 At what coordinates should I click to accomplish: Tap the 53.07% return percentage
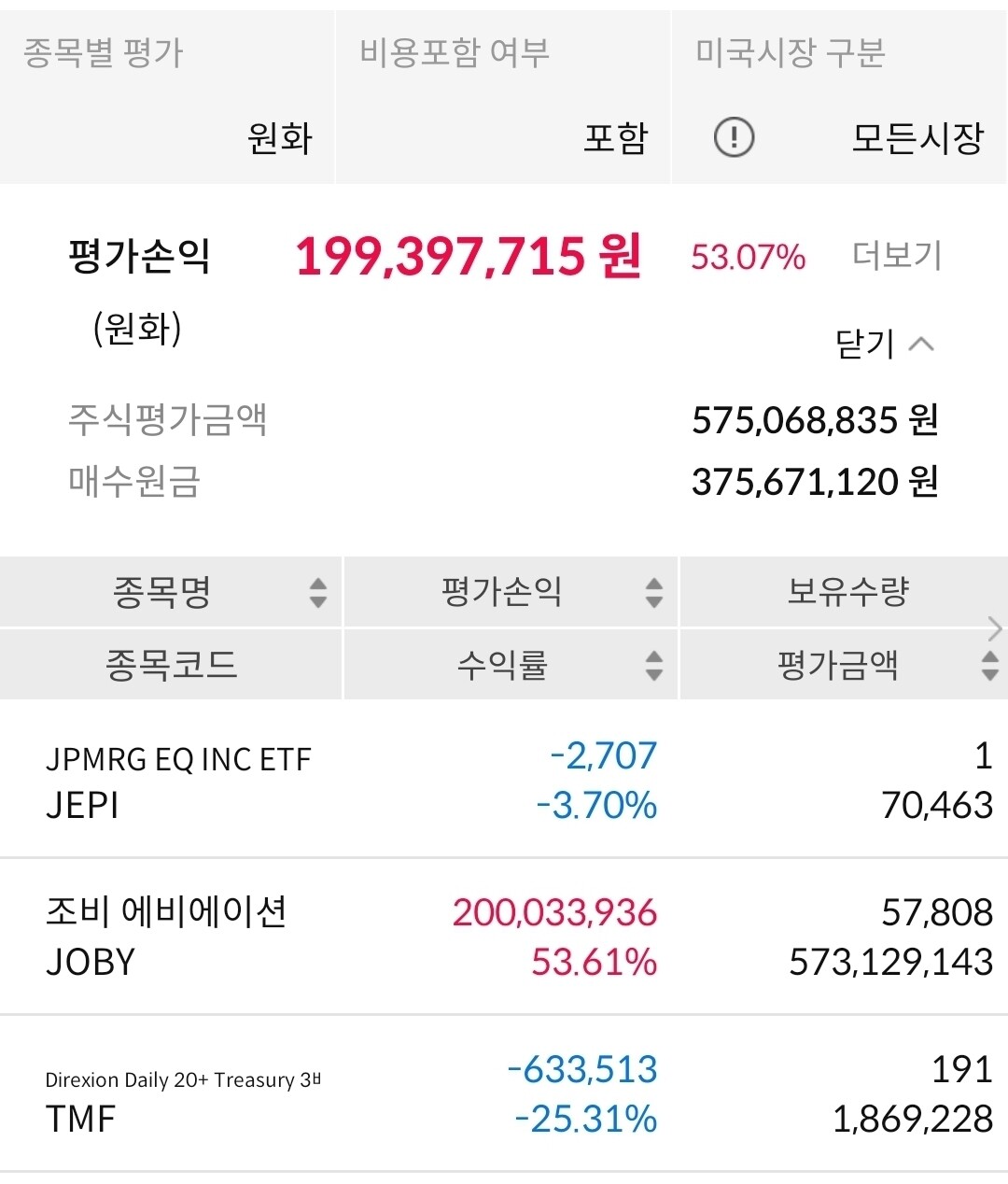(748, 257)
